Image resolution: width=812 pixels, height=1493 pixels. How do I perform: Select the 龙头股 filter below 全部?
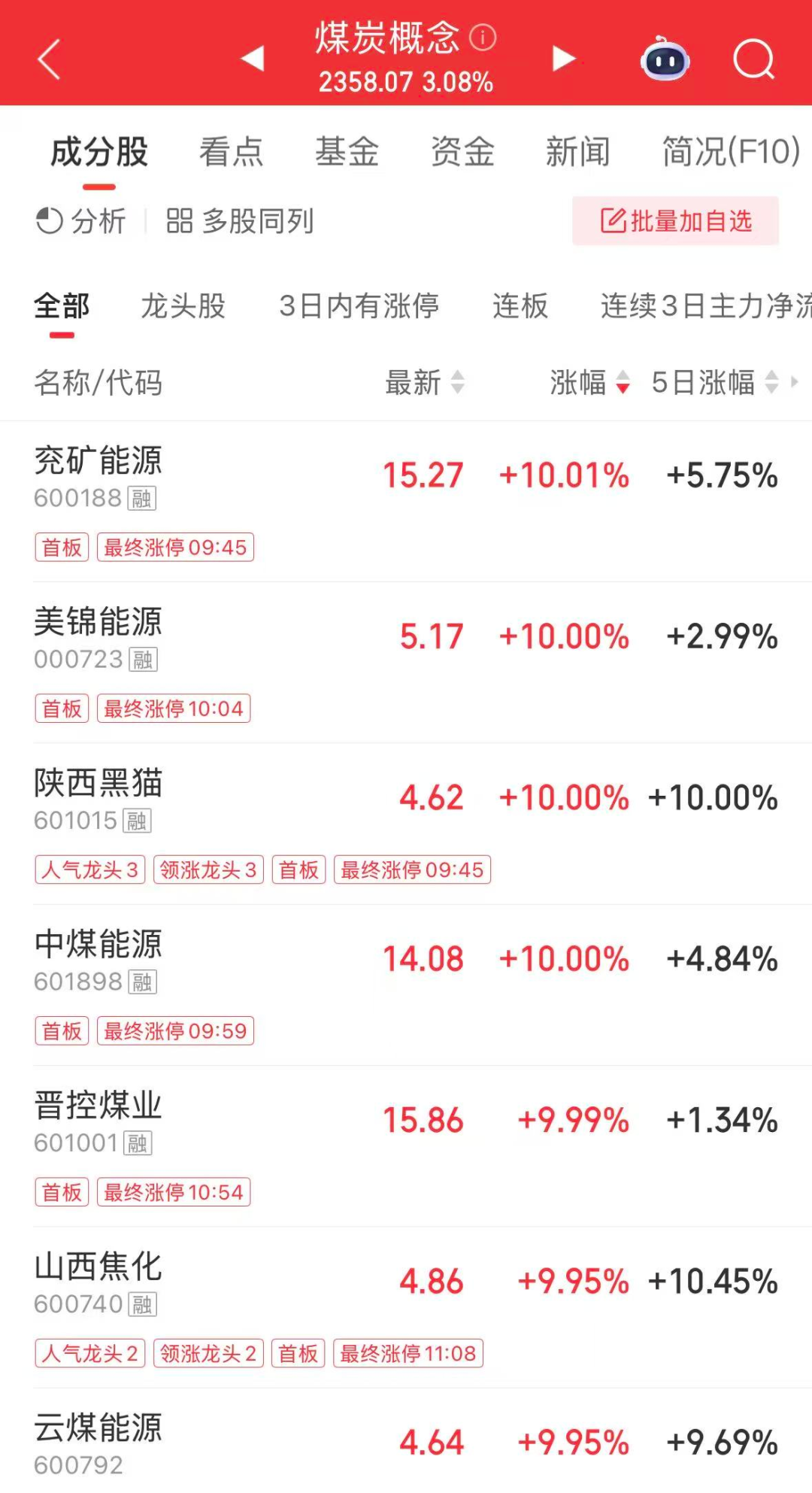pos(183,305)
